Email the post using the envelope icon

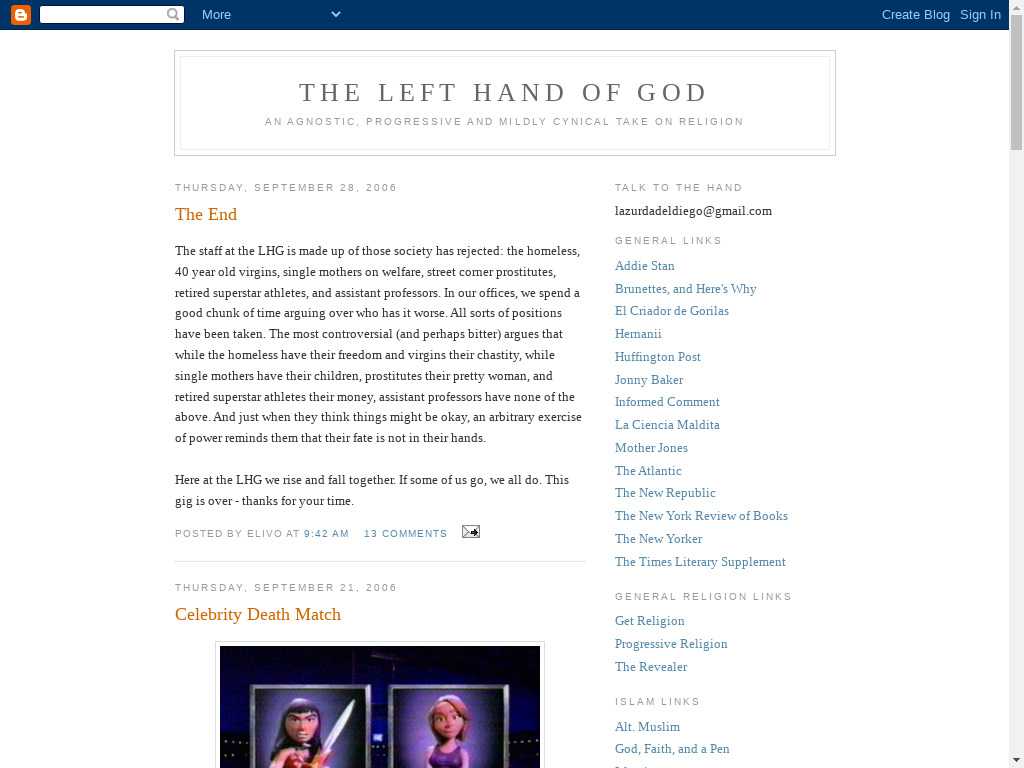[x=471, y=532]
